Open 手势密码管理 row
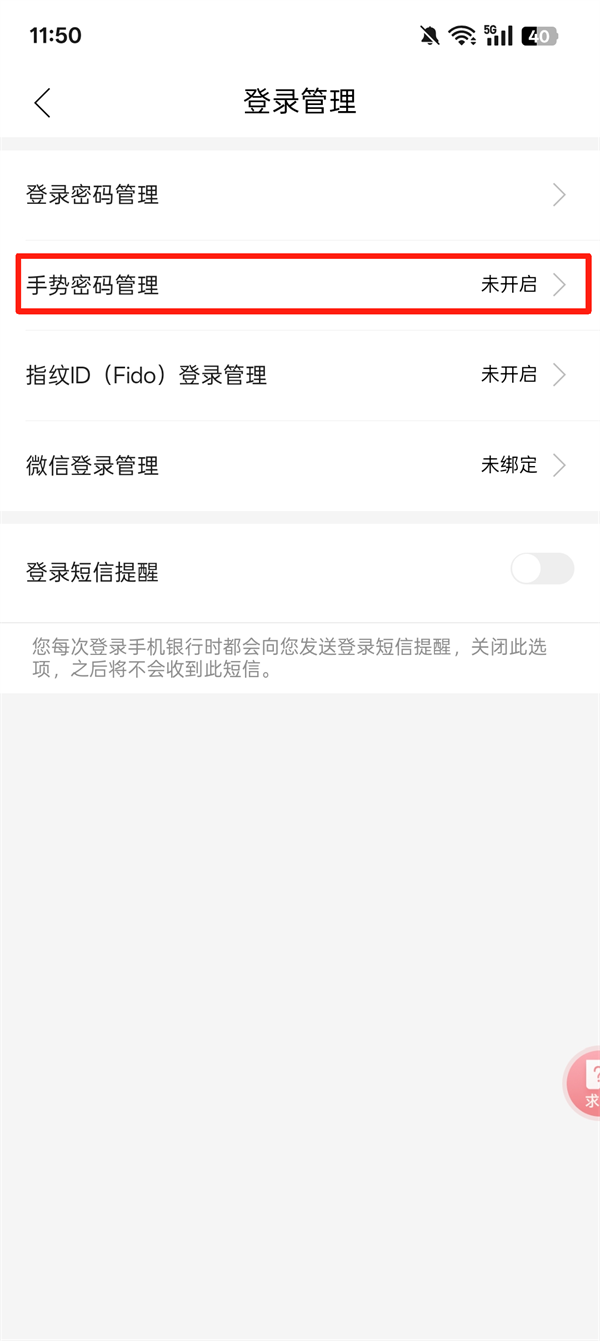600x1341 pixels. click(300, 285)
